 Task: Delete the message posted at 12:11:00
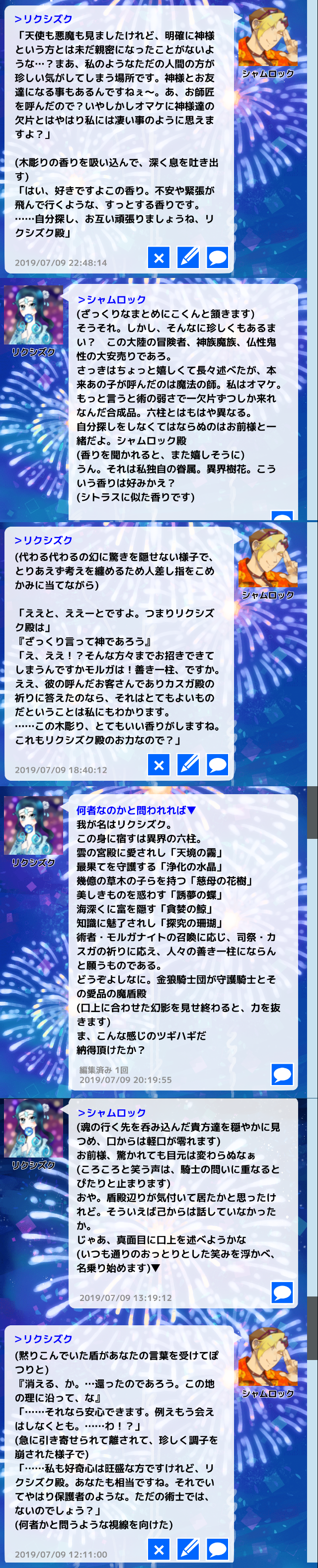(x=159, y=1549)
